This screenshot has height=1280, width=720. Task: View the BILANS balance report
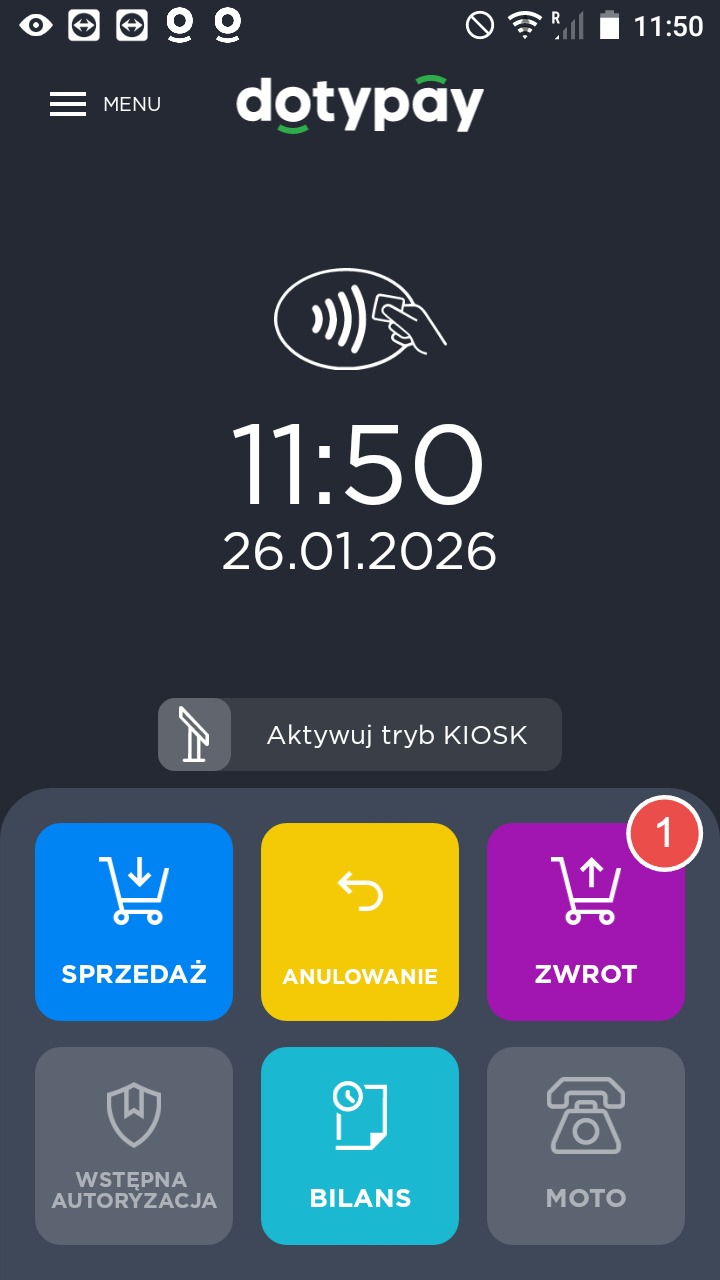click(360, 1145)
